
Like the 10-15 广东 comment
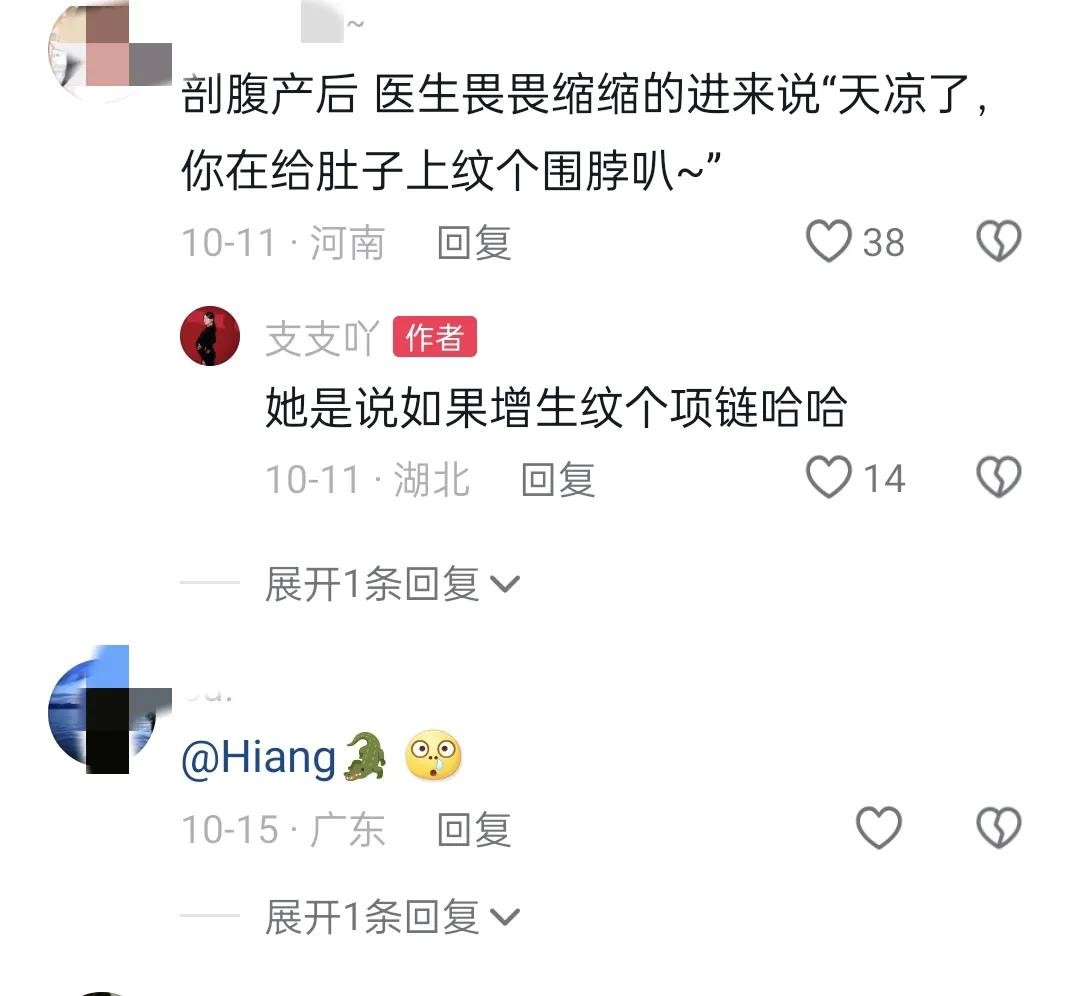(x=879, y=828)
